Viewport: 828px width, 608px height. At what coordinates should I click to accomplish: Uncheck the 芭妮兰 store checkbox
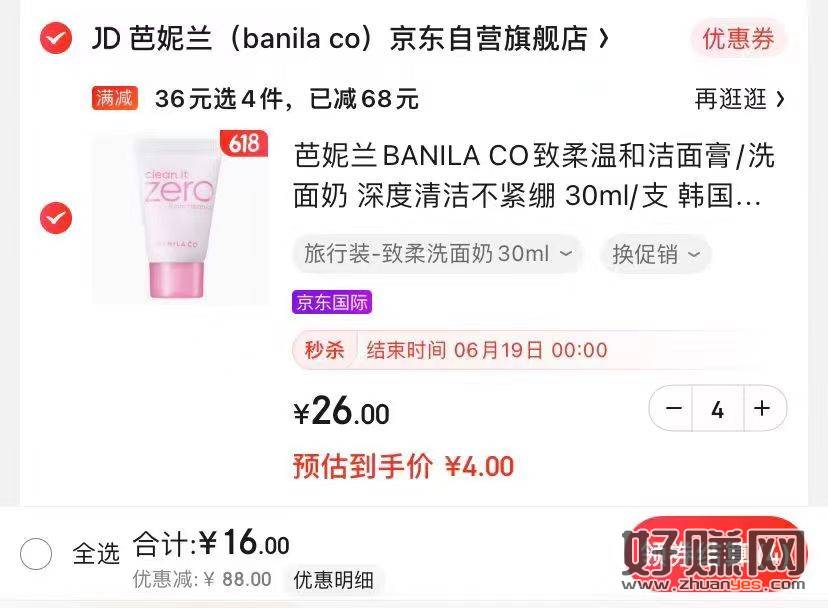(x=55, y=39)
